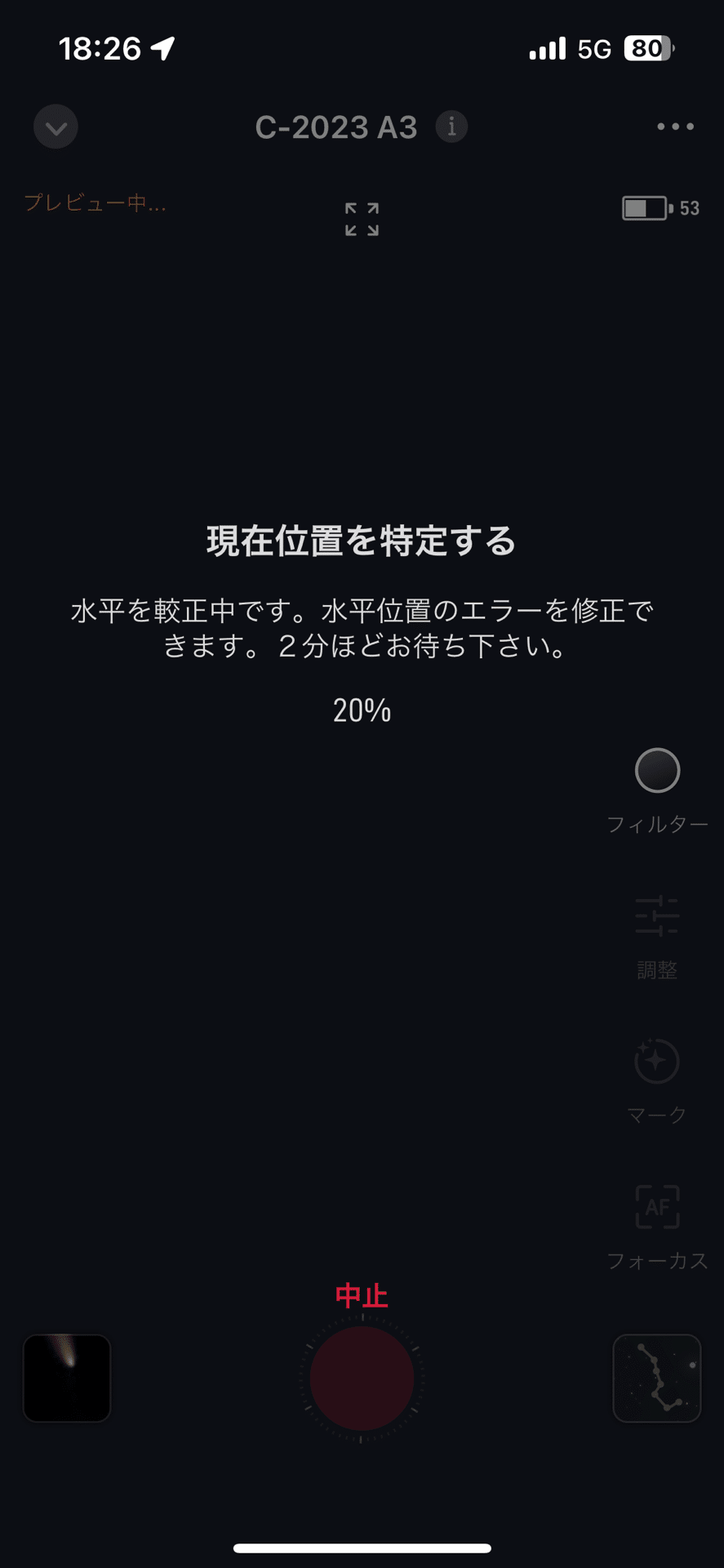The image size is (724, 1568).
Task: Open the フィルター filter option
Action: [x=657, y=771]
